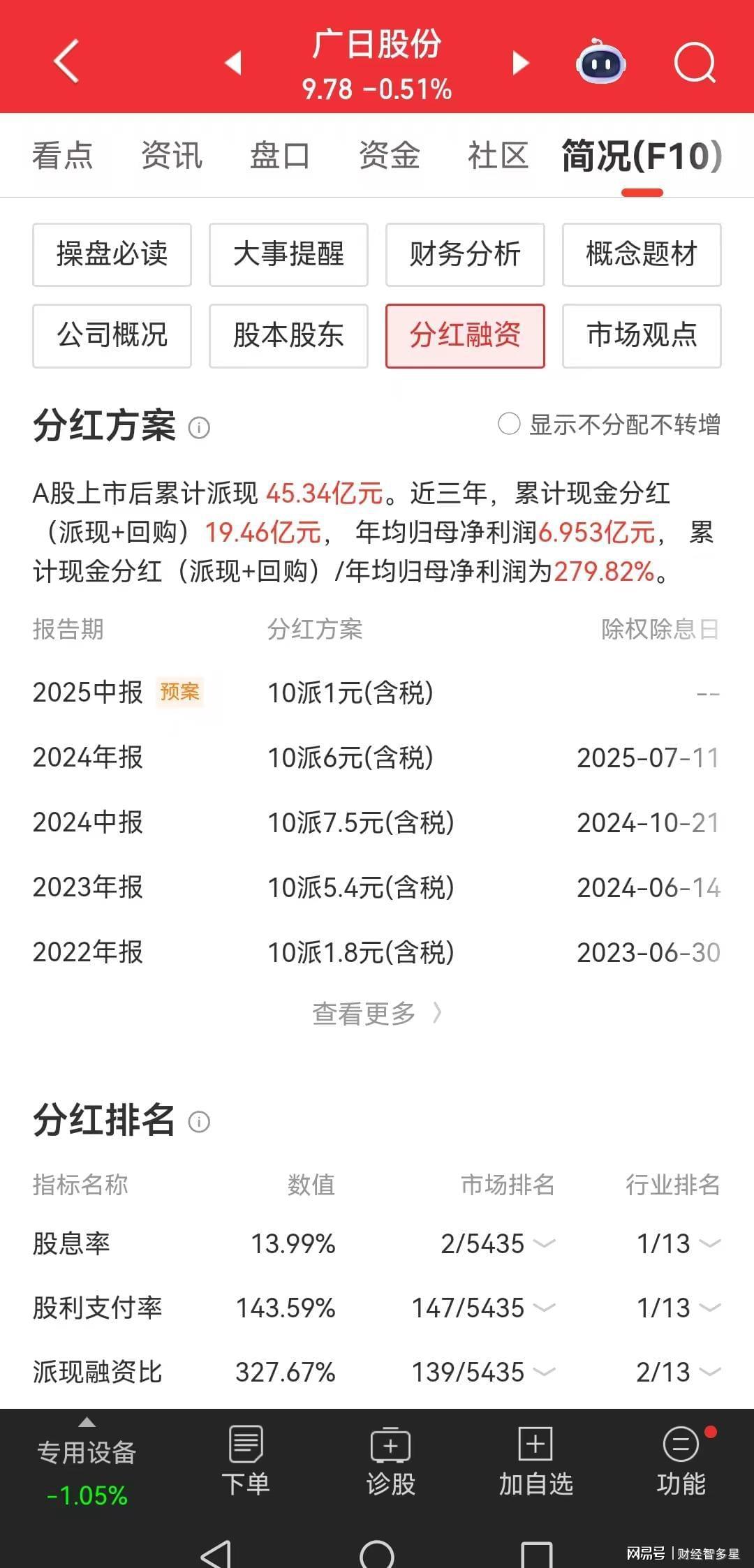Open the robot assistant icon
The width and height of the screenshot is (754, 1568).
click(x=600, y=63)
